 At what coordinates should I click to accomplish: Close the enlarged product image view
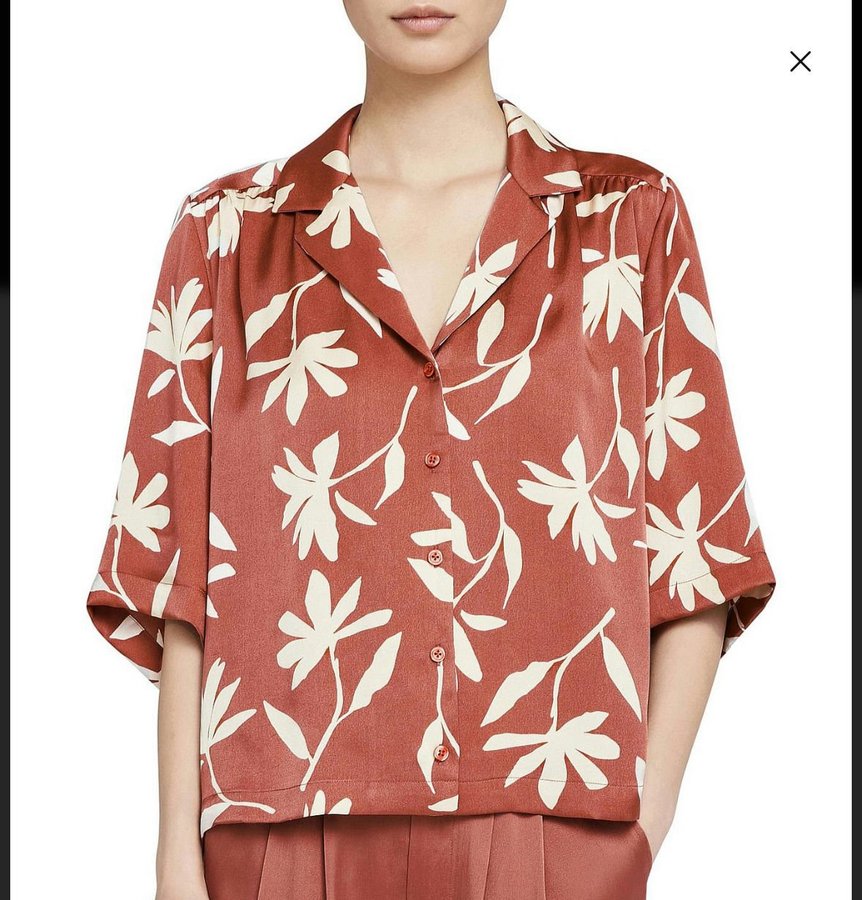click(800, 62)
